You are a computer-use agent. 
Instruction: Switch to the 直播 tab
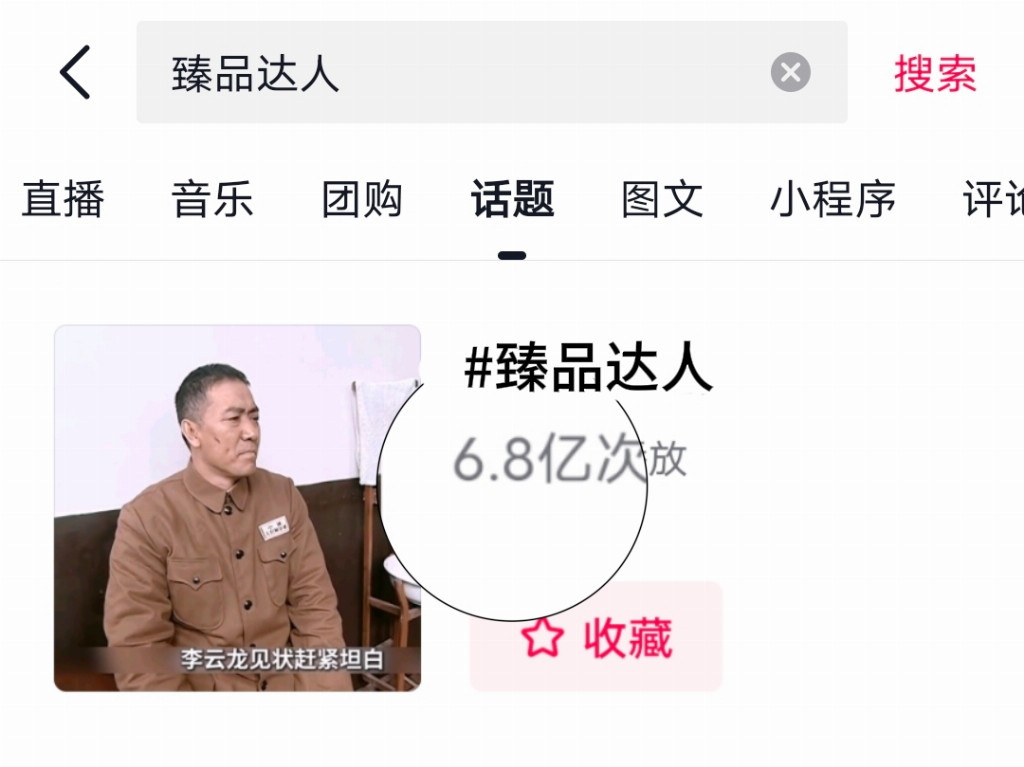click(63, 199)
